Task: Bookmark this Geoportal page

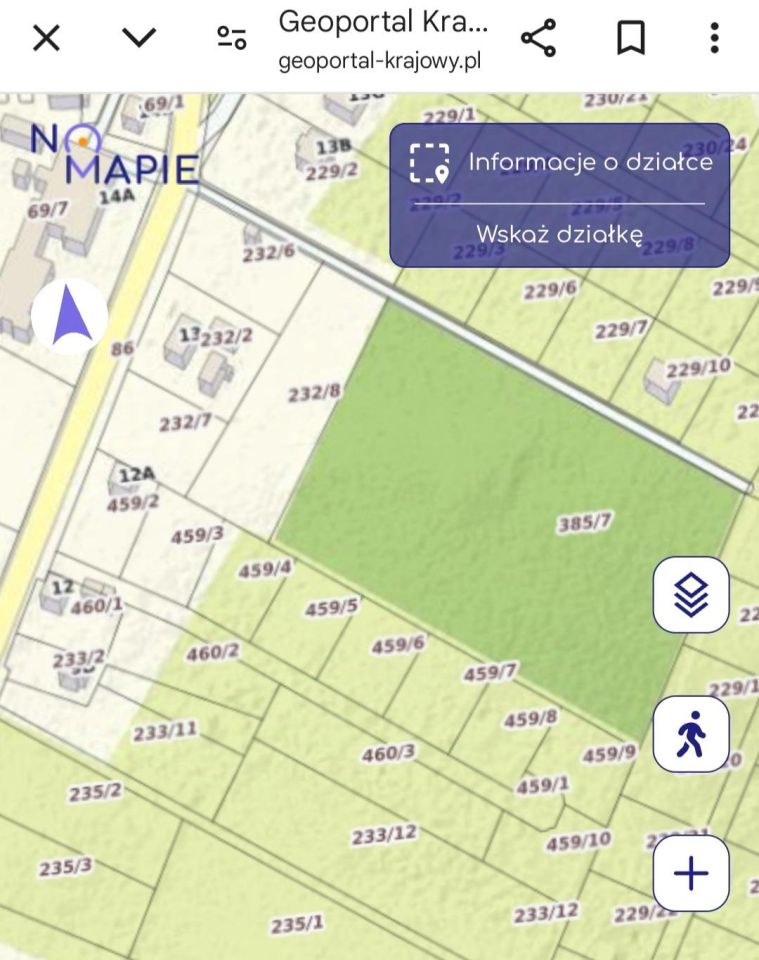Action: [x=630, y=39]
